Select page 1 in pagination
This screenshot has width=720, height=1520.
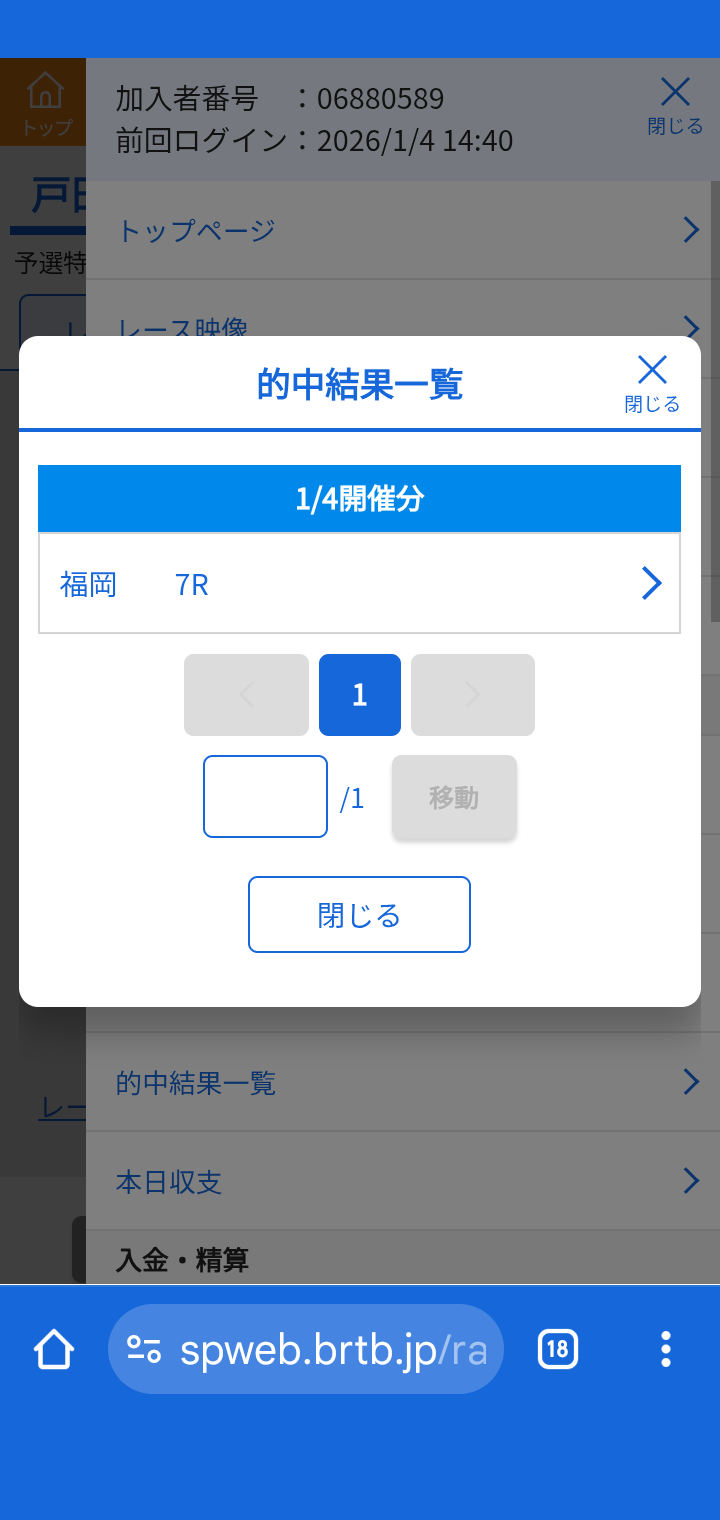[x=359, y=695]
